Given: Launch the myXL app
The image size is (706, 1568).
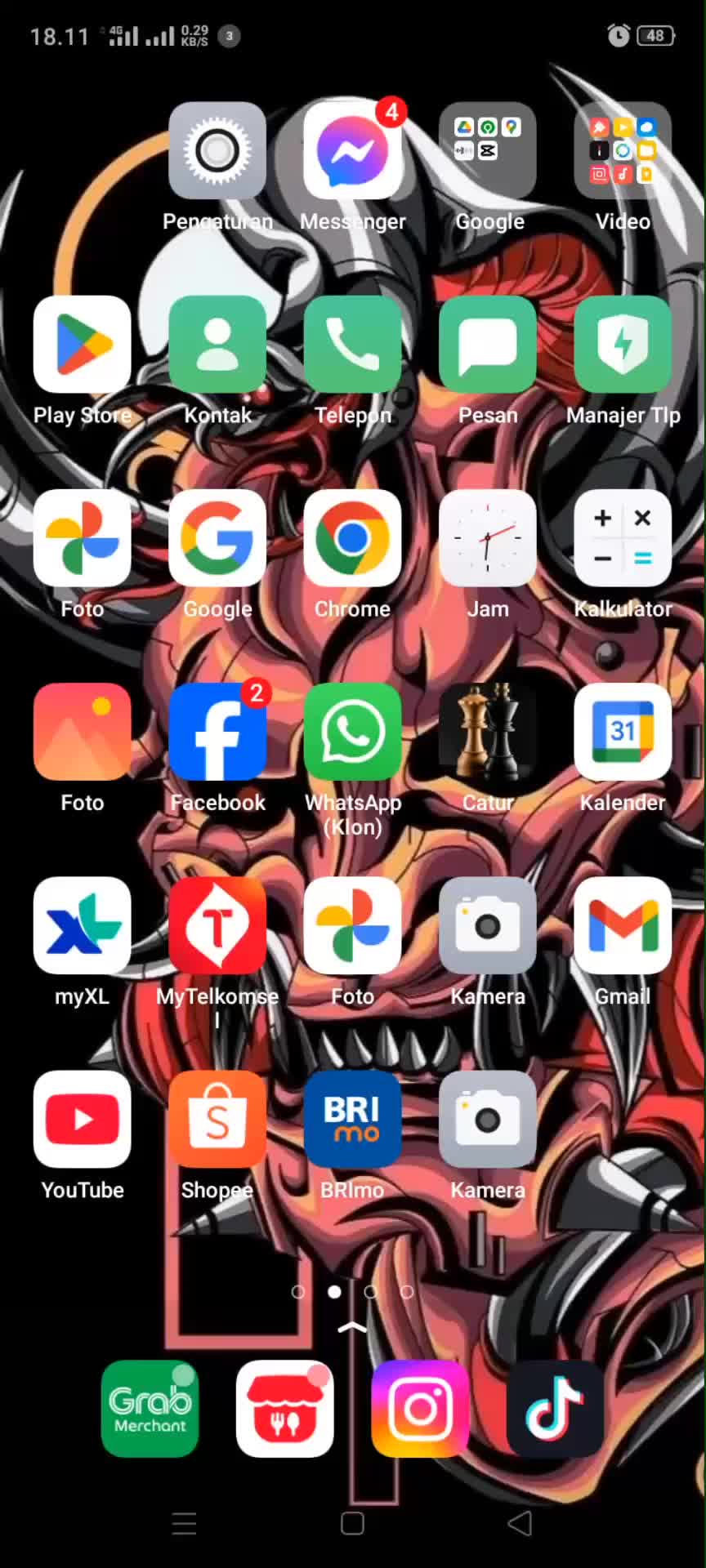Looking at the screenshot, I should tap(83, 925).
